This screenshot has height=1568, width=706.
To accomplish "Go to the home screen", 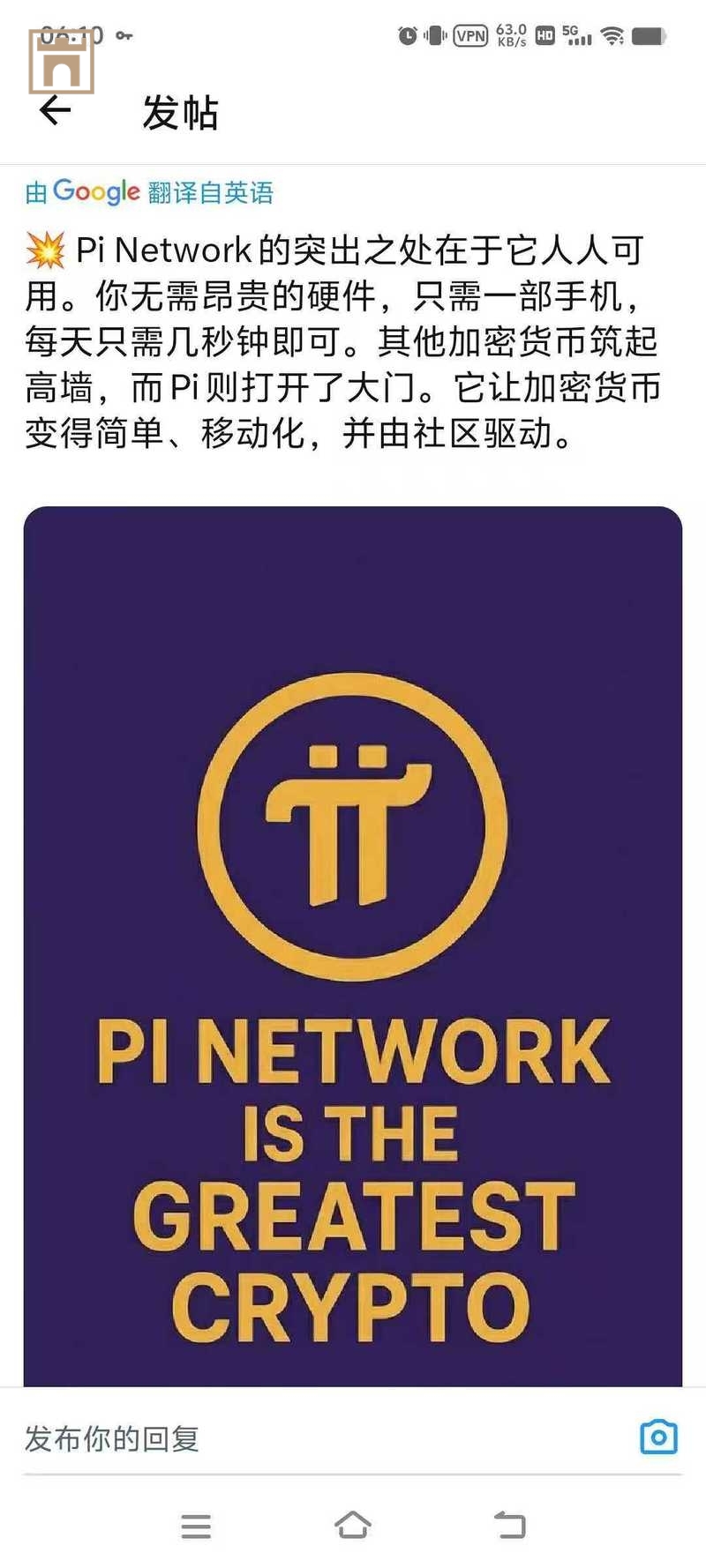I will click(x=353, y=1525).
